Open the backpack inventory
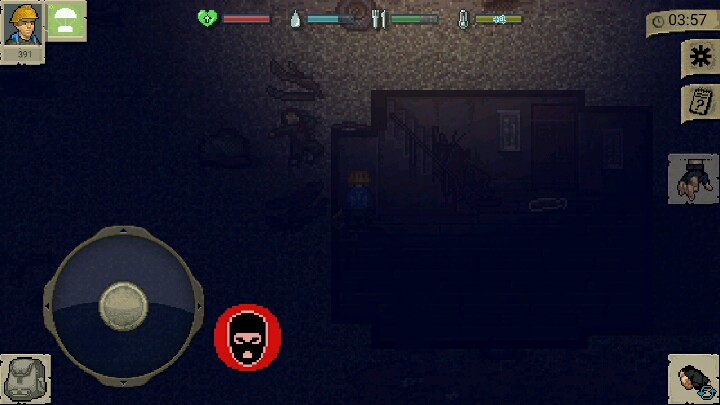Image resolution: width=720 pixels, height=405 pixels. point(24,379)
